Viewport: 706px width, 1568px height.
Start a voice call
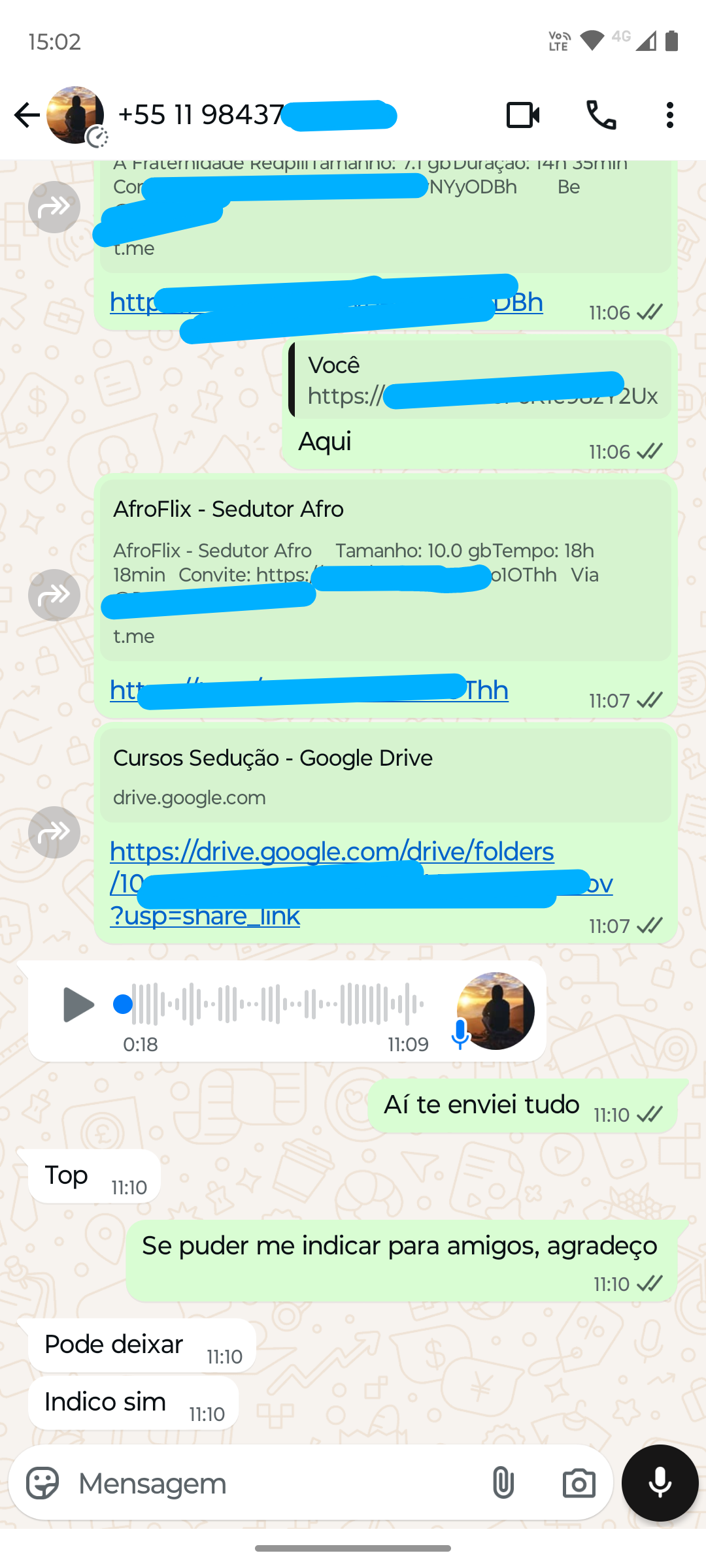pos(601,115)
